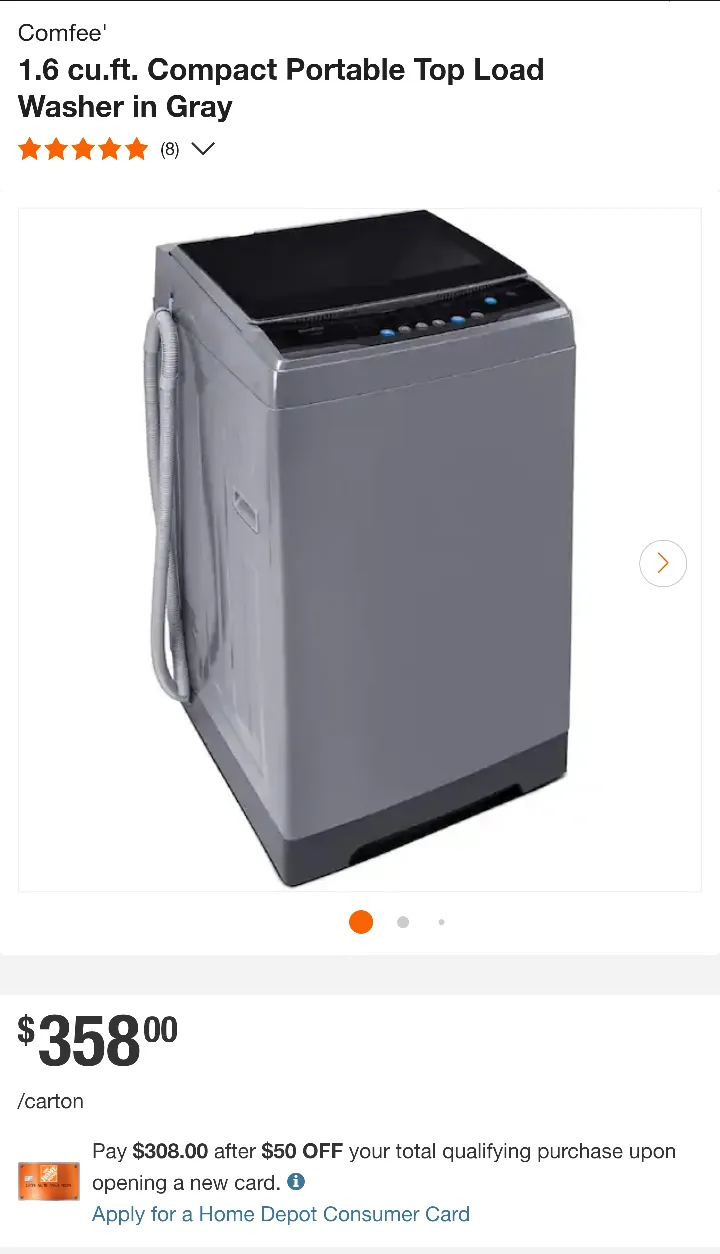Image resolution: width=720 pixels, height=1254 pixels.
Task: Open the washer product photo
Action: click(x=360, y=548)
